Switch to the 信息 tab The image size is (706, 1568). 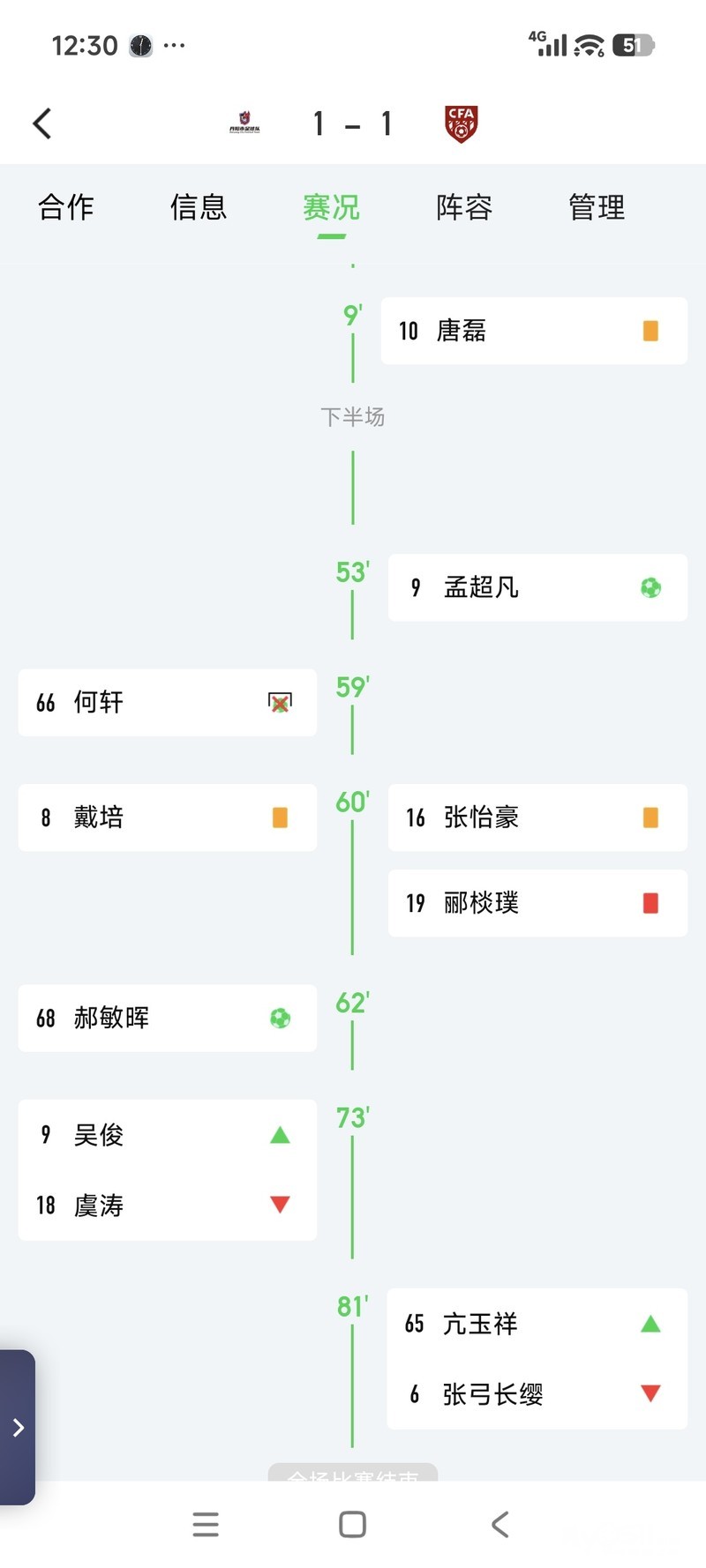(x=199, y=207)
